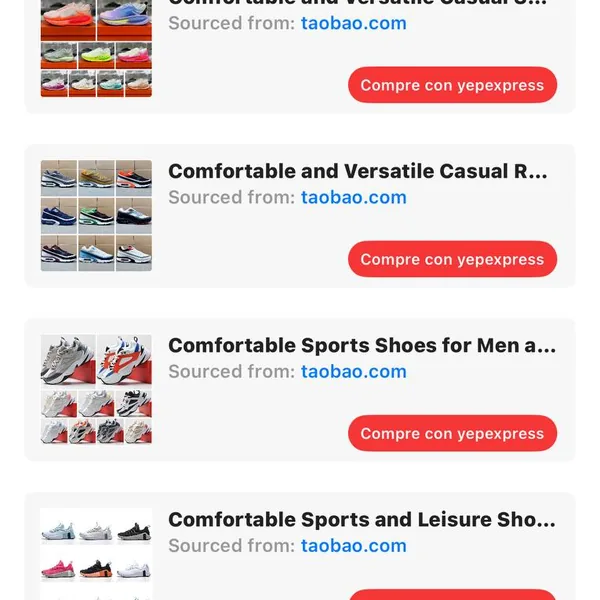Open the Comfortable and Versatile Casual R... card
This screenshot has height=600, width=600.
pyautogui.click(x=357, y=171)
